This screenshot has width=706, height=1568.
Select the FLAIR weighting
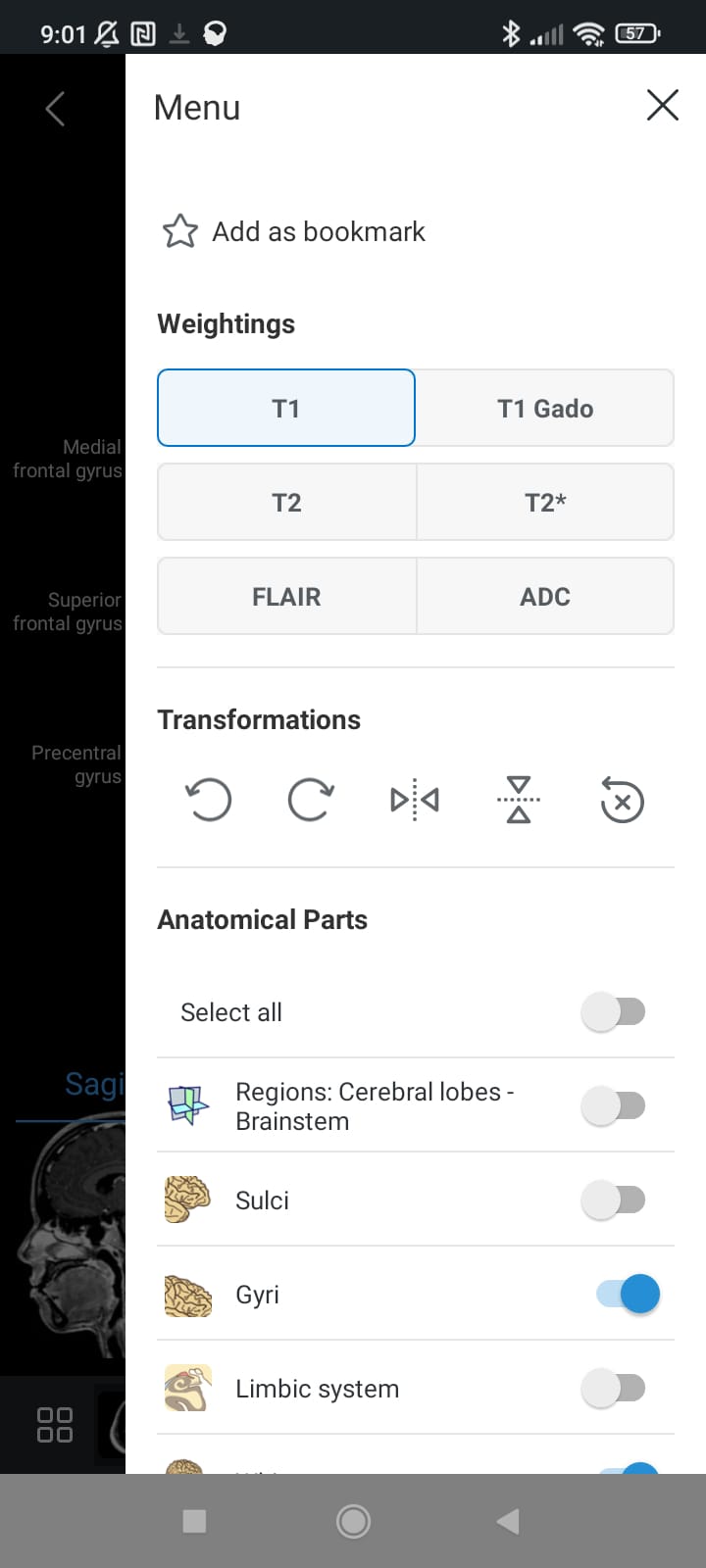point(286,596)
